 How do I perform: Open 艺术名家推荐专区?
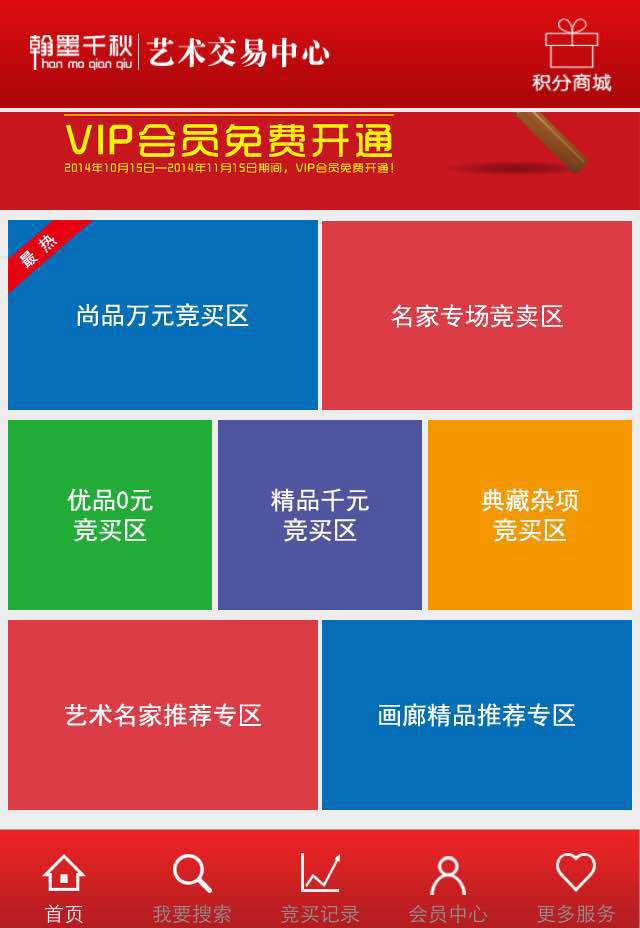click(x=163, y=715)
